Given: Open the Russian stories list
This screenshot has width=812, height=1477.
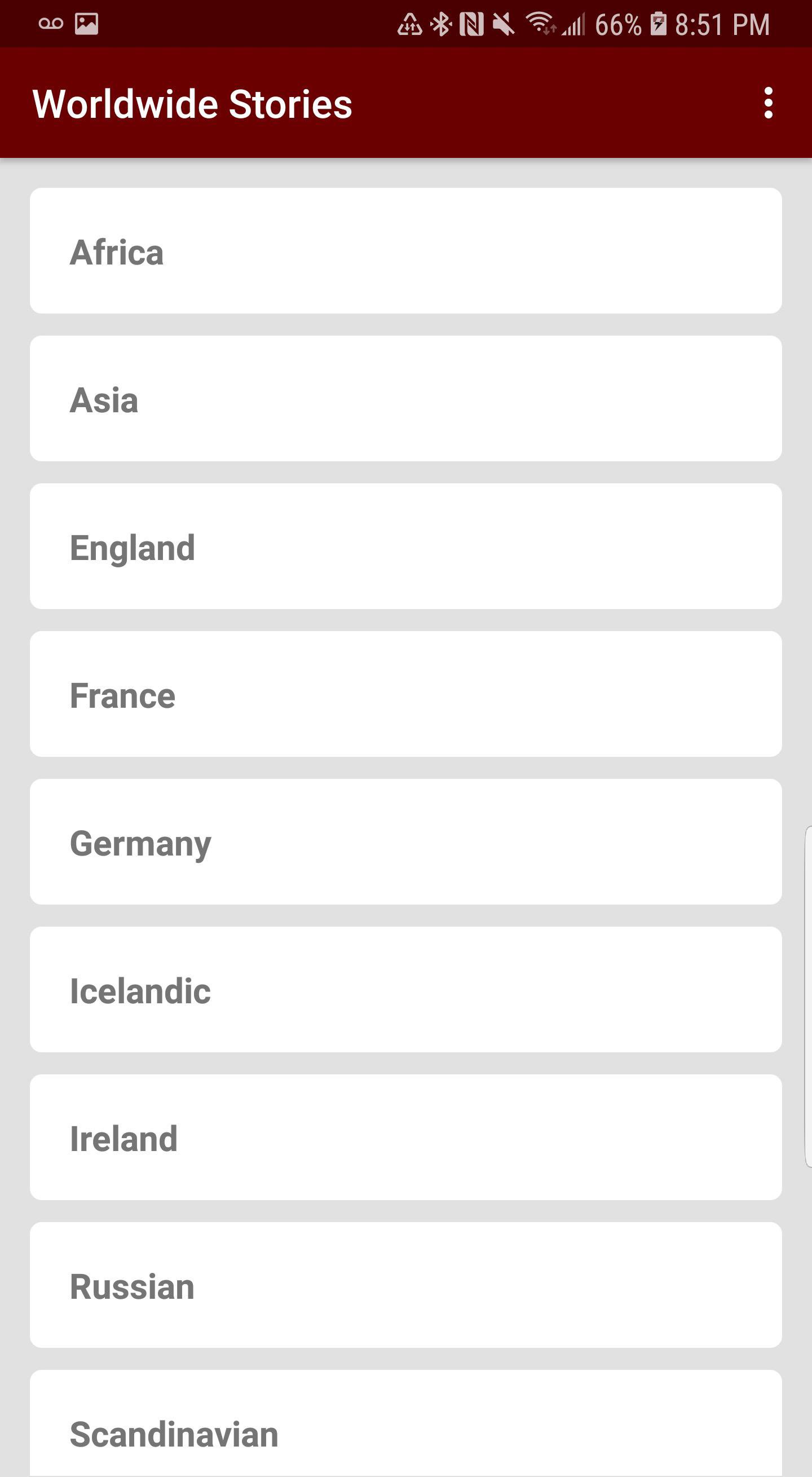Looking at the screenshot, I should pyautogui.click(x=406, y=1286).
